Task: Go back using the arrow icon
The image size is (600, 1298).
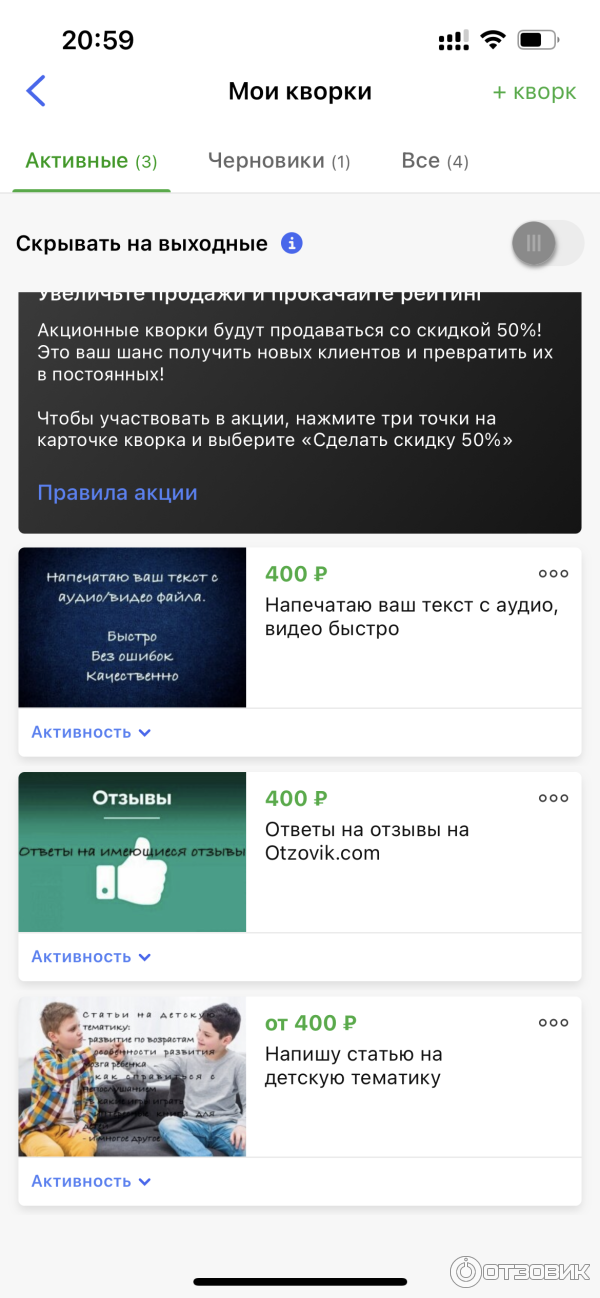Action: tap(36, 92)
